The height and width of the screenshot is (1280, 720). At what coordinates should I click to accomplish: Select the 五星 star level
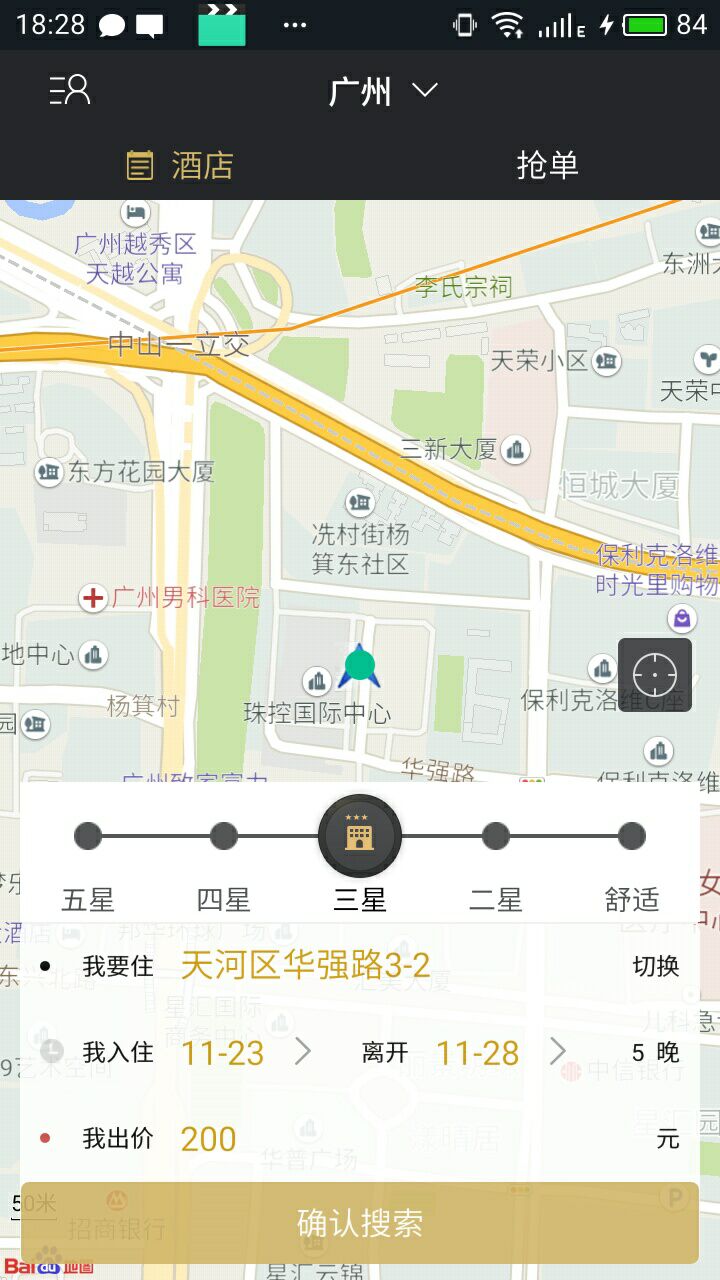[x=87, y=836]
